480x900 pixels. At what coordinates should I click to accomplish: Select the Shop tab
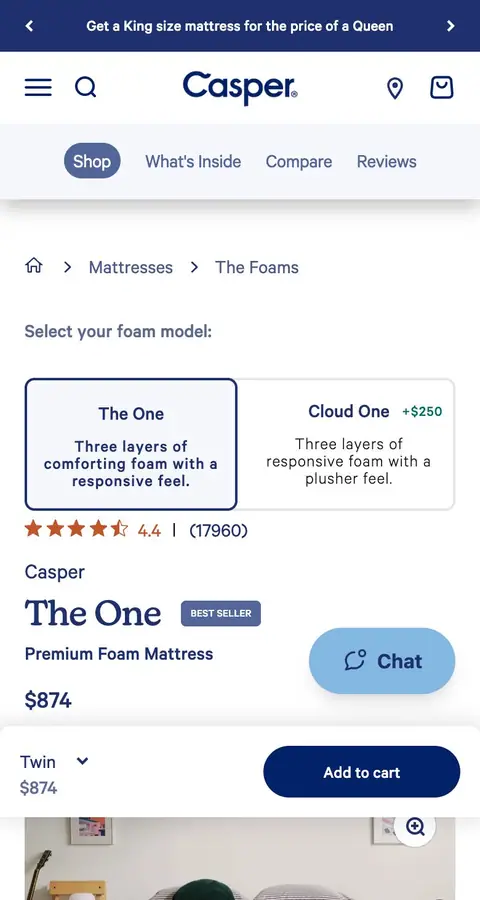click(x=92, y=161)
